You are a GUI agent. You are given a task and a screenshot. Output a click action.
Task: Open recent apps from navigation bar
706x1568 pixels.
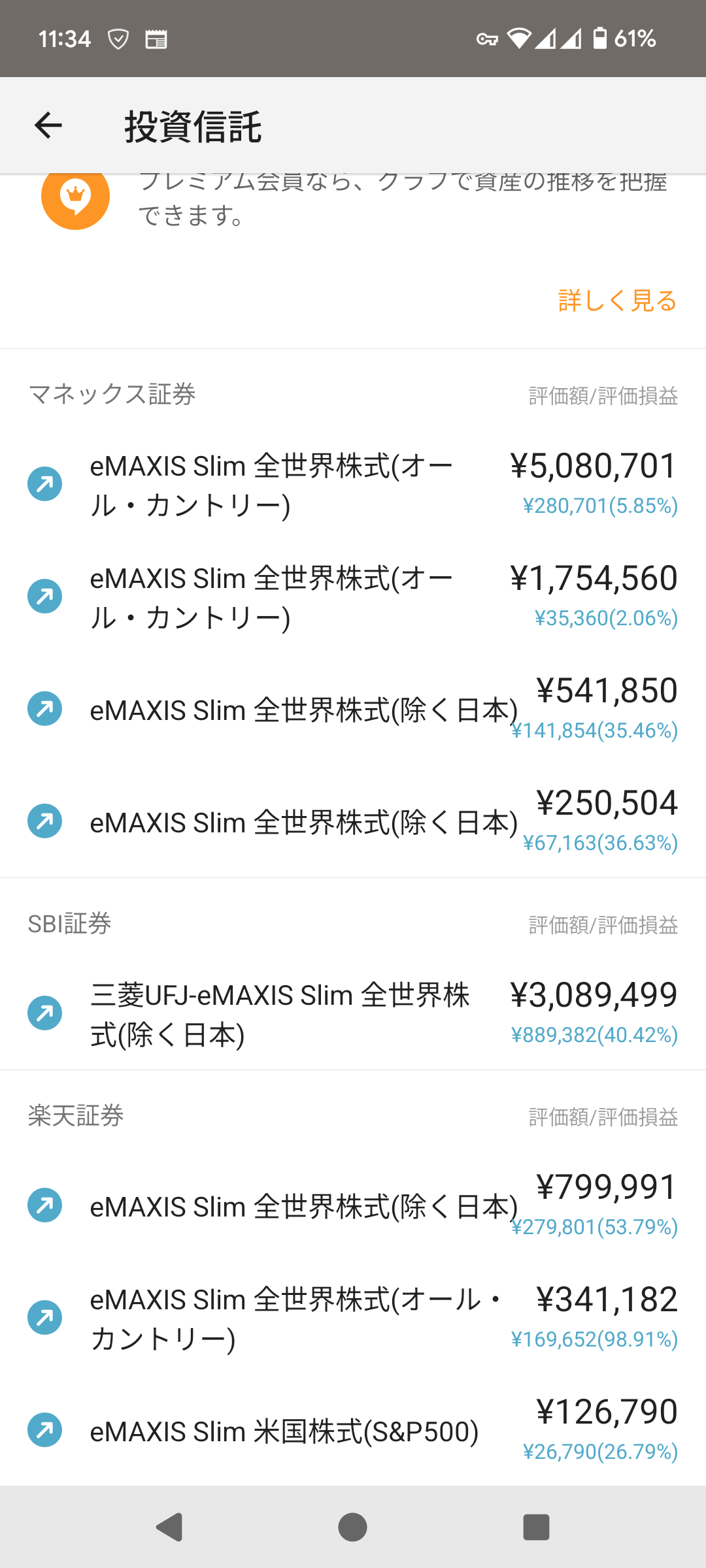tap(536, 1527)
